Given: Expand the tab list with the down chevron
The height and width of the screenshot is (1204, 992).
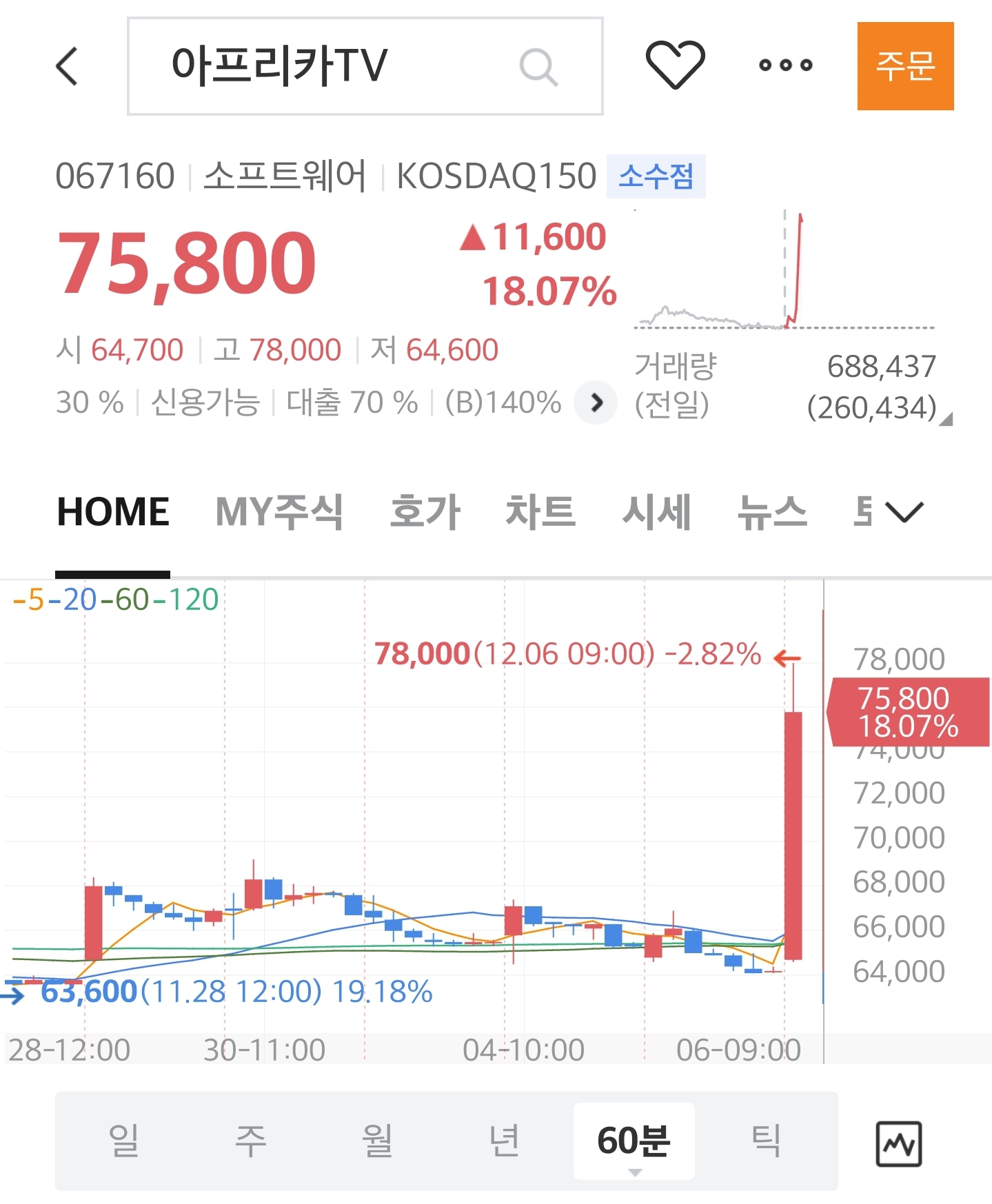Looking at the screenshot, I should 903,512.
